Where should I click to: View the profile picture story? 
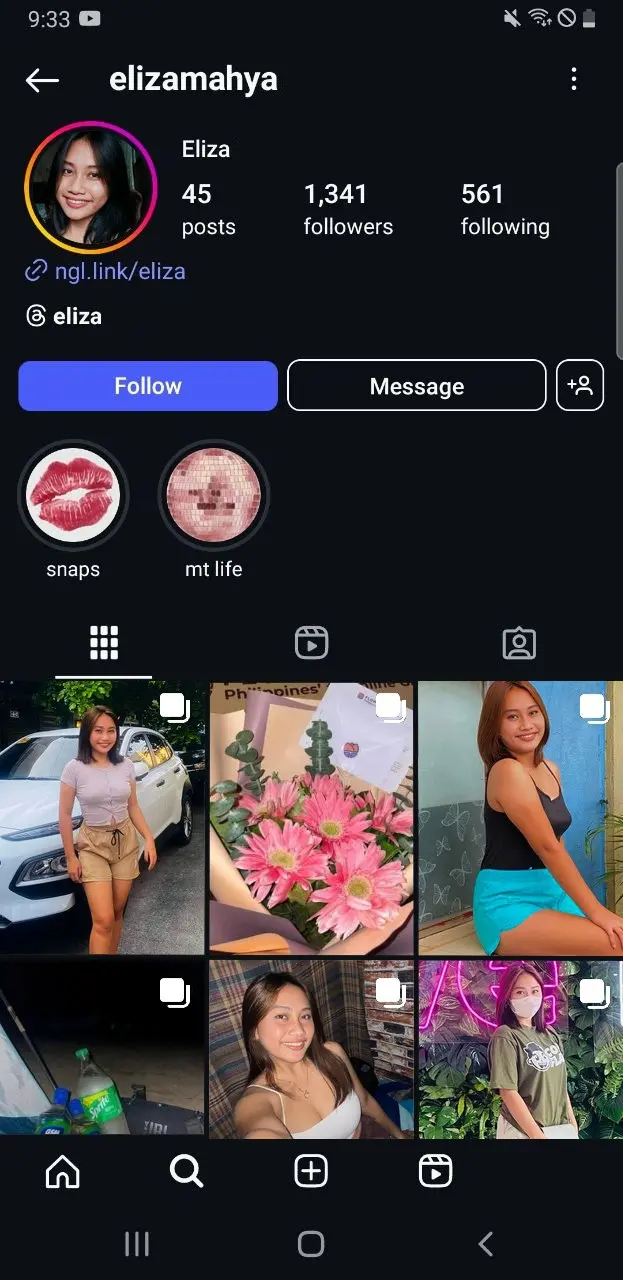91,188
